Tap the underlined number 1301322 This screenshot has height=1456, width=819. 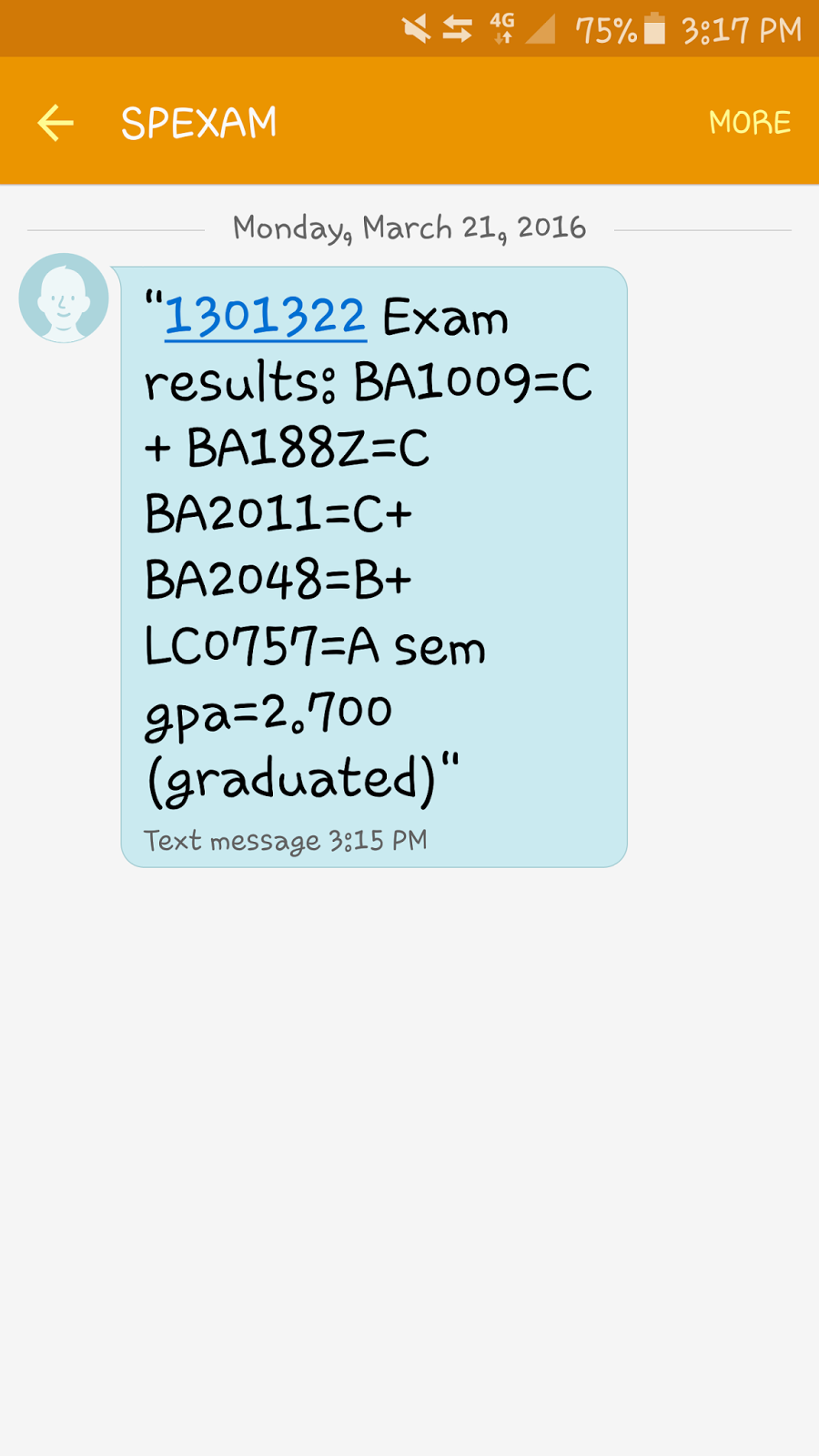tap(265, 318)
